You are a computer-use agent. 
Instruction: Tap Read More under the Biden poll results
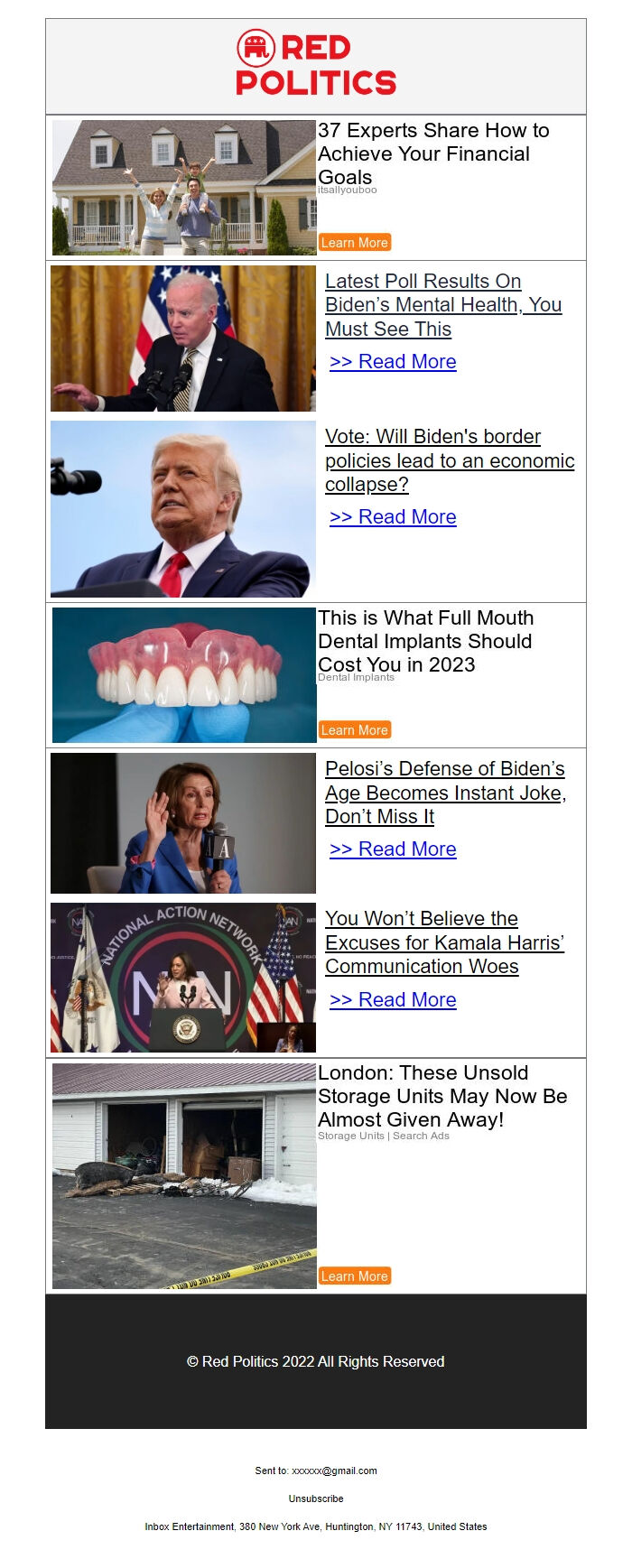393,362
